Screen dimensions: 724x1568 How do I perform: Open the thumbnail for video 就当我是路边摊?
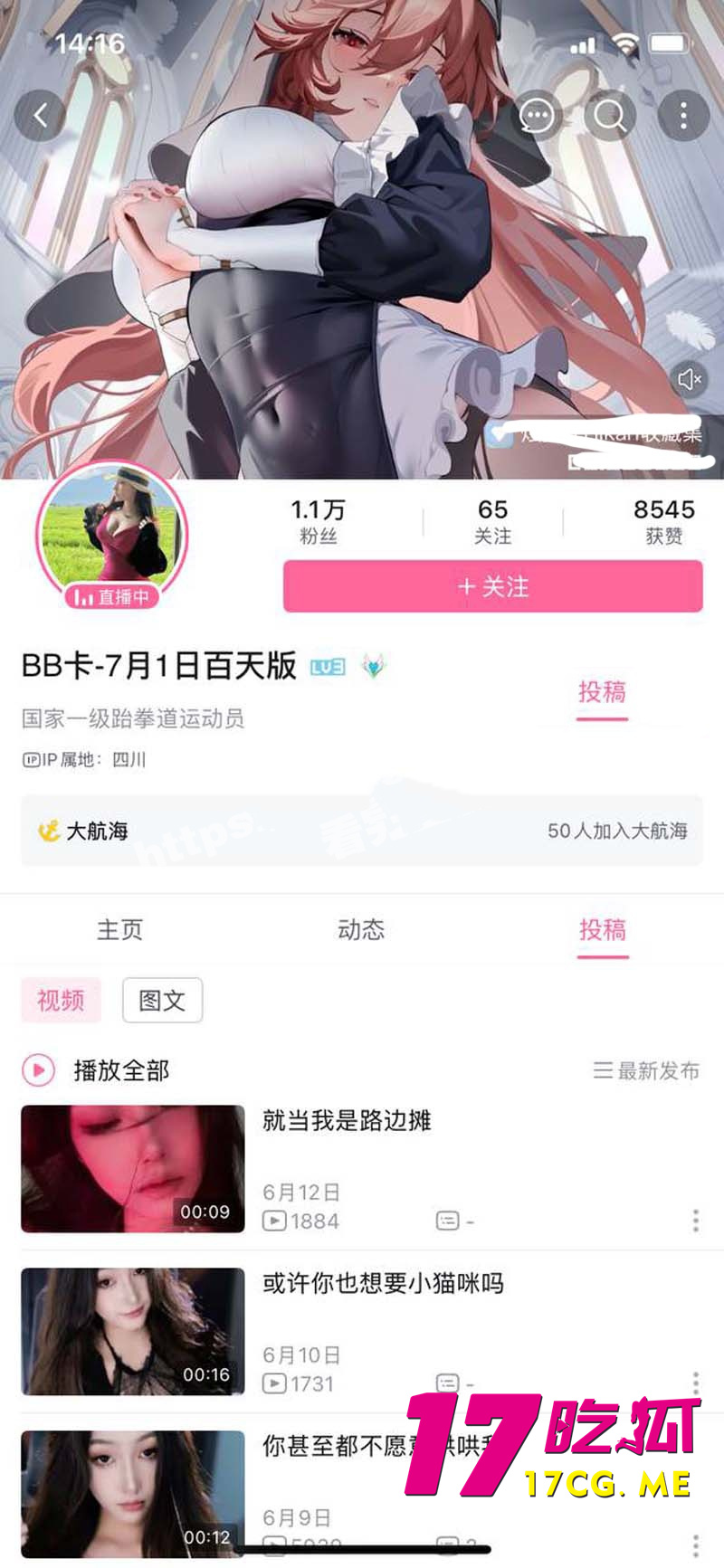tap(132, 1169)
